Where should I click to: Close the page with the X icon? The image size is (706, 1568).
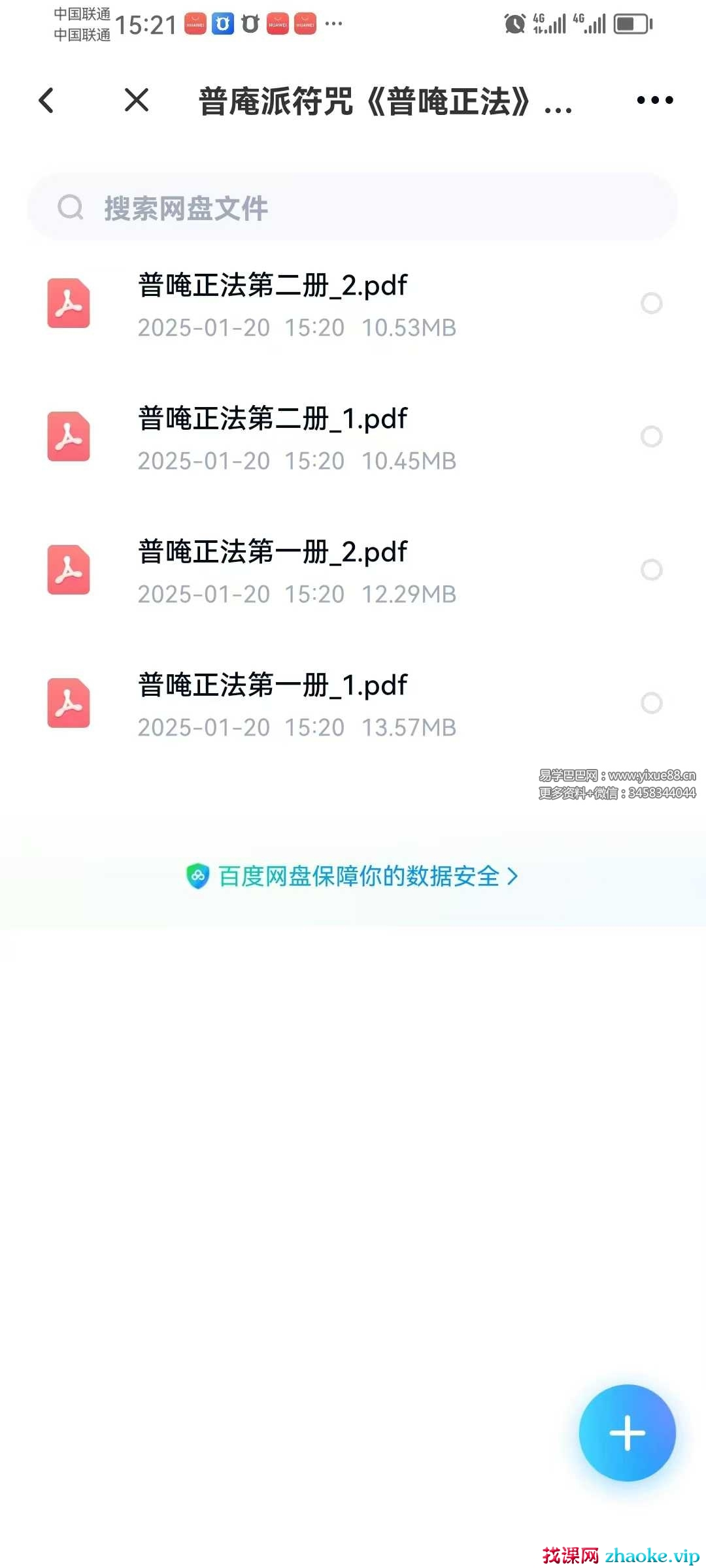(x=137, y=101)
